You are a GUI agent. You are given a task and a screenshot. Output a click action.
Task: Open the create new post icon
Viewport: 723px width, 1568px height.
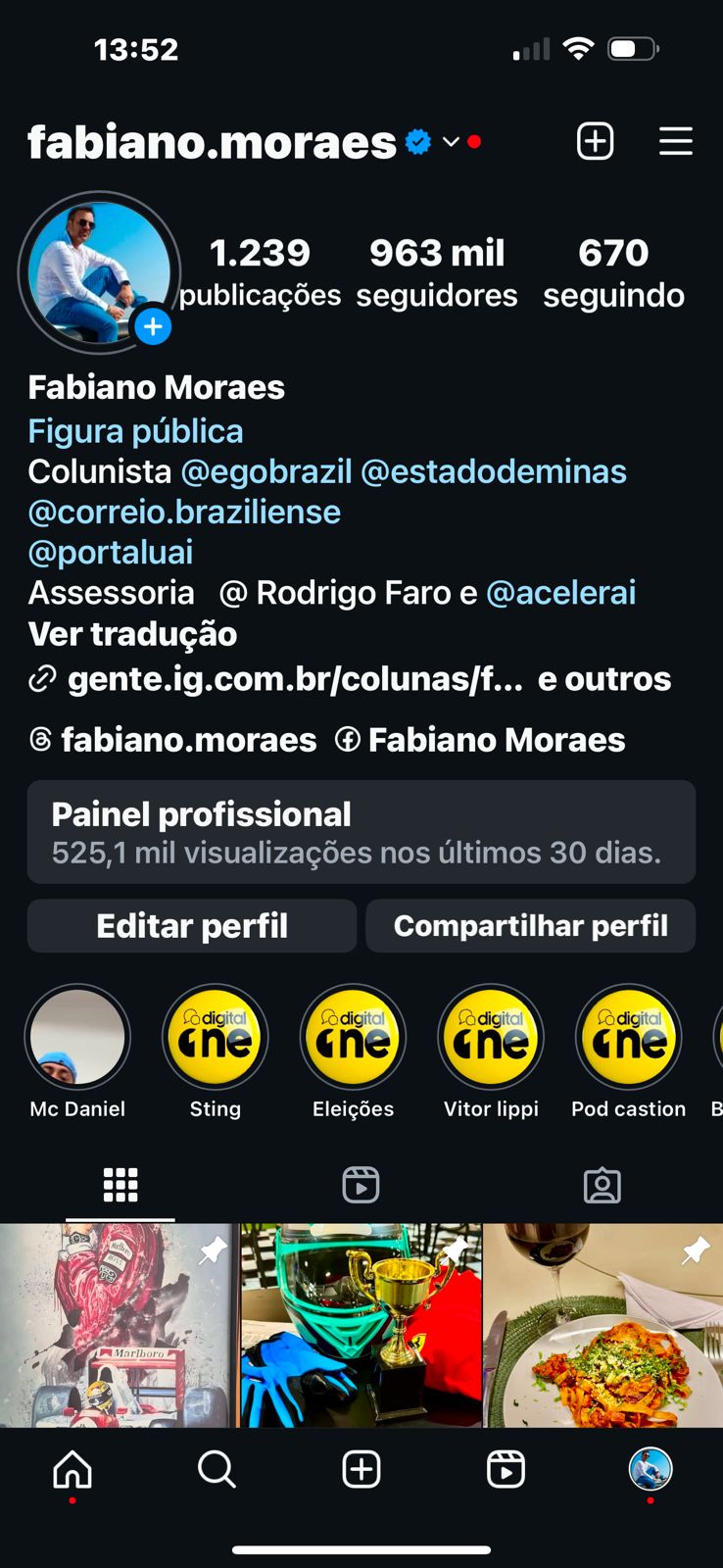pyautogui.click(x=595, y=141)
